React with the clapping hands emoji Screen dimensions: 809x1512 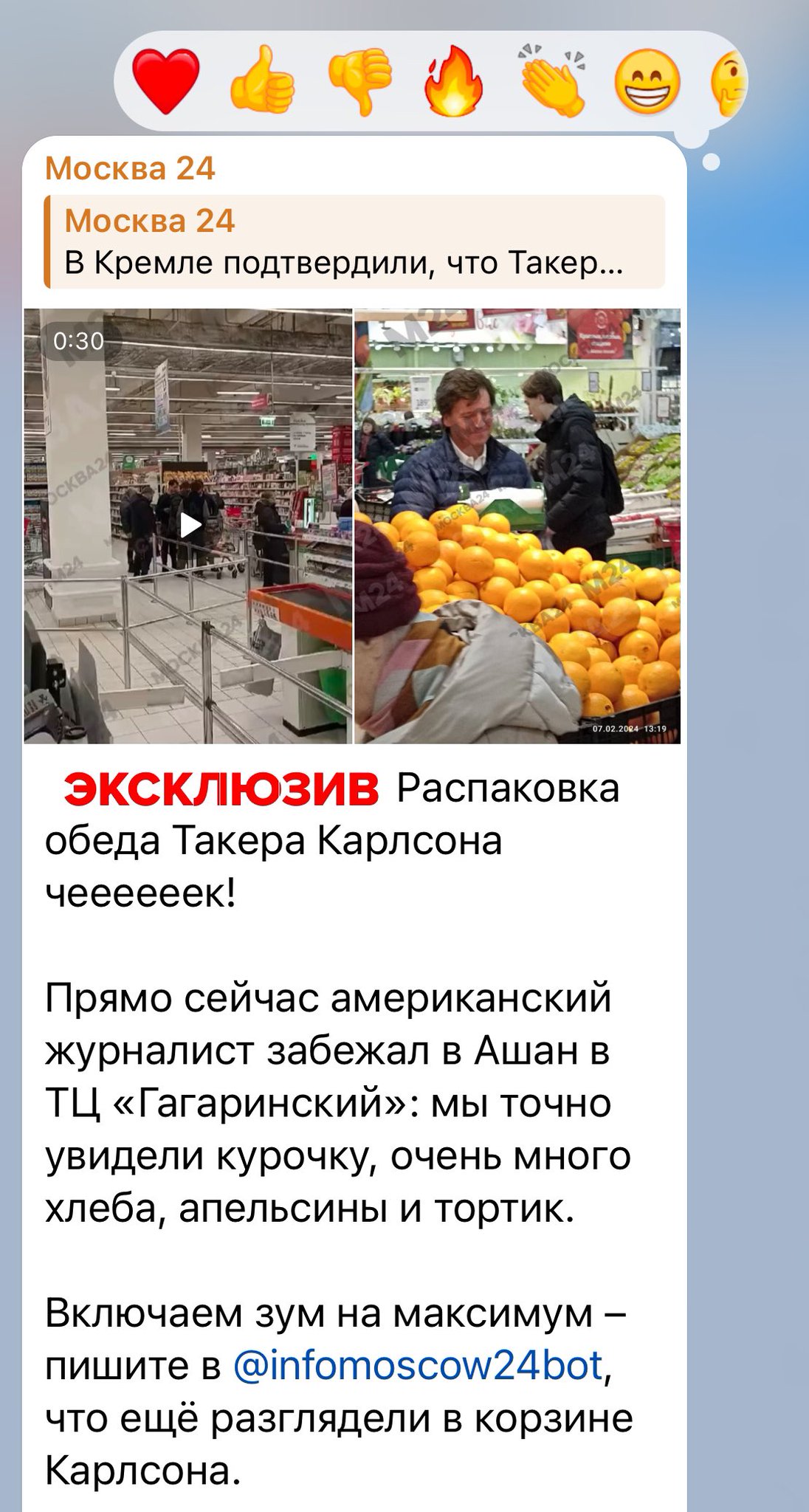tap(551, 80)
